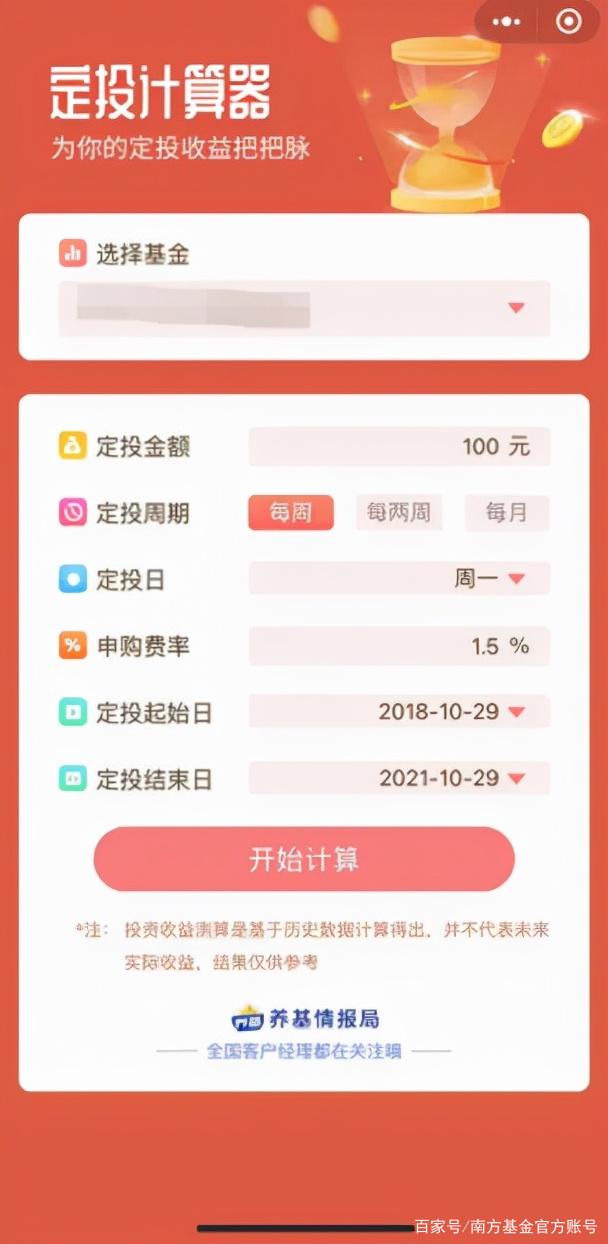The width and height of the screenshot is (608, 1244).
Task: Open the 选择基金 fund dropdown
Action: tap(304, 308)
